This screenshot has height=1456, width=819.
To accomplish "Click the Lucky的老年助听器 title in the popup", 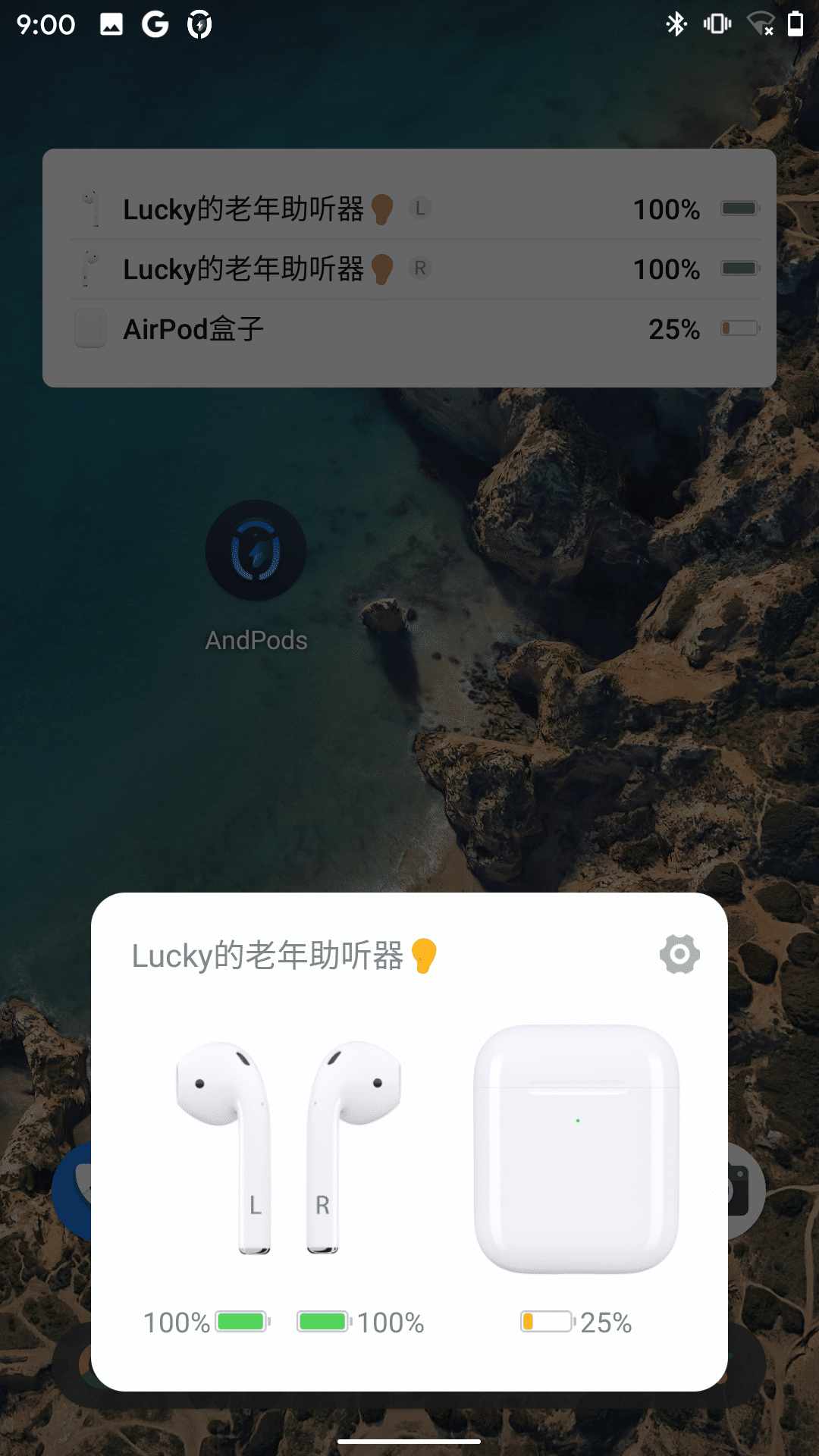I will [x=281, y=955].
